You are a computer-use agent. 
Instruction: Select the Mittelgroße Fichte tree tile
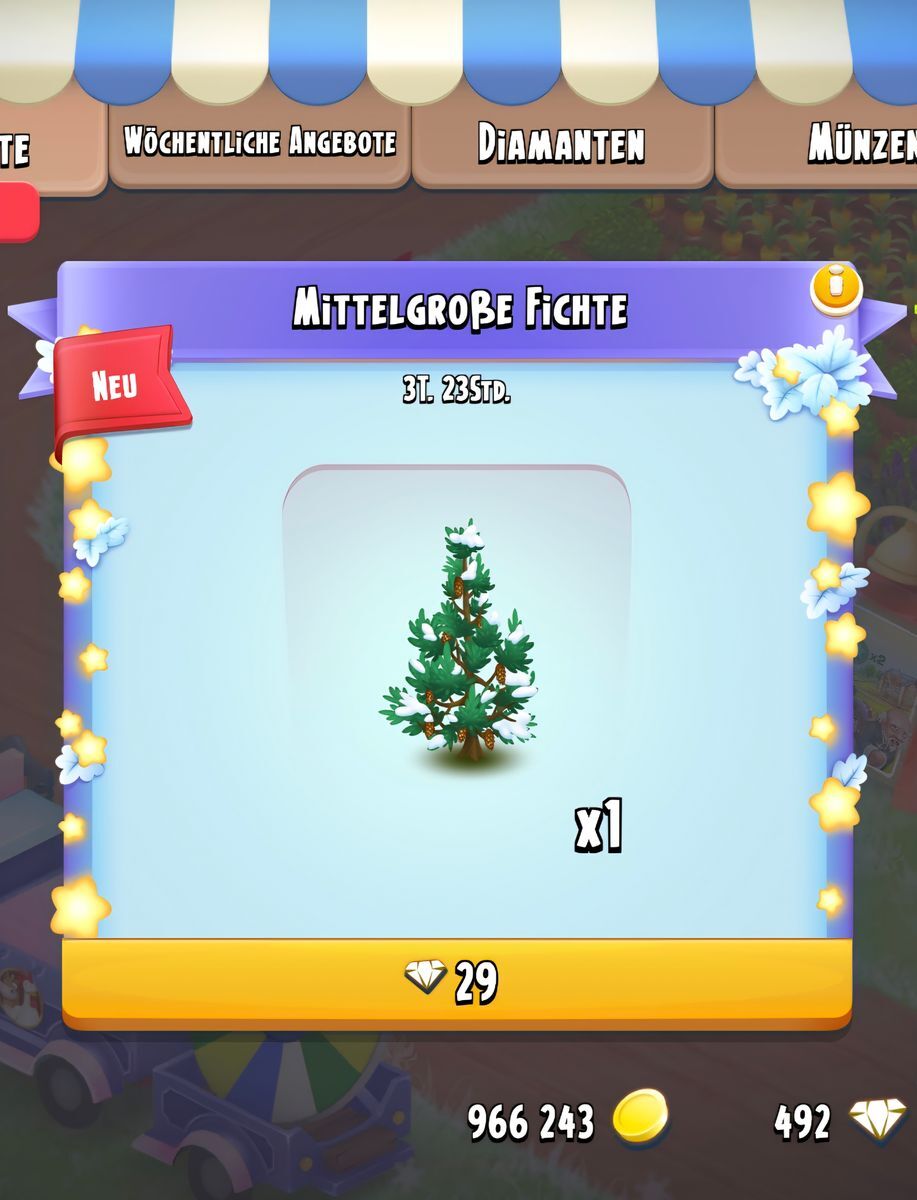click(457, 640)
